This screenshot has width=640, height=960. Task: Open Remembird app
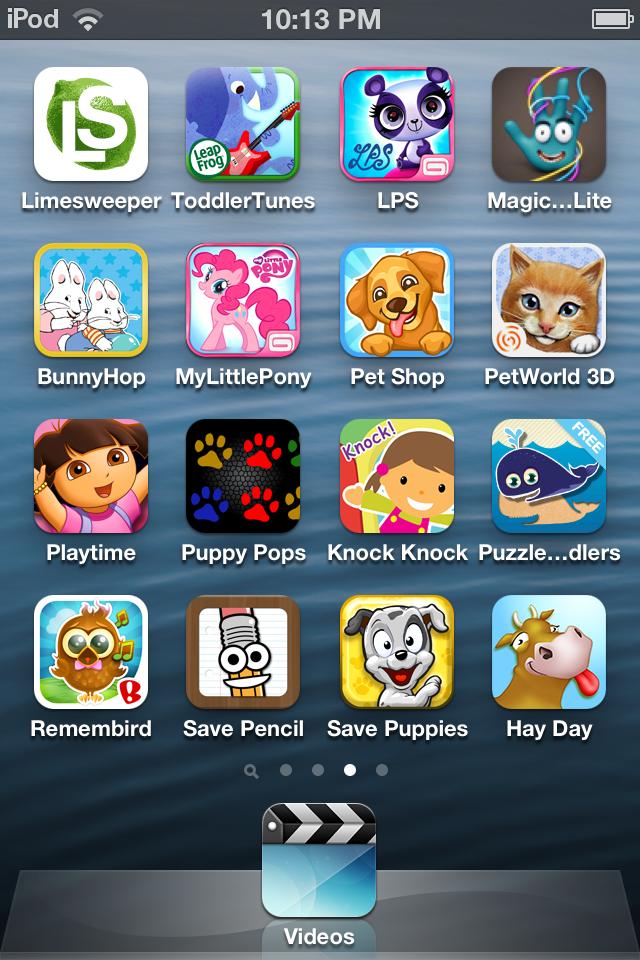coord(91,652)
